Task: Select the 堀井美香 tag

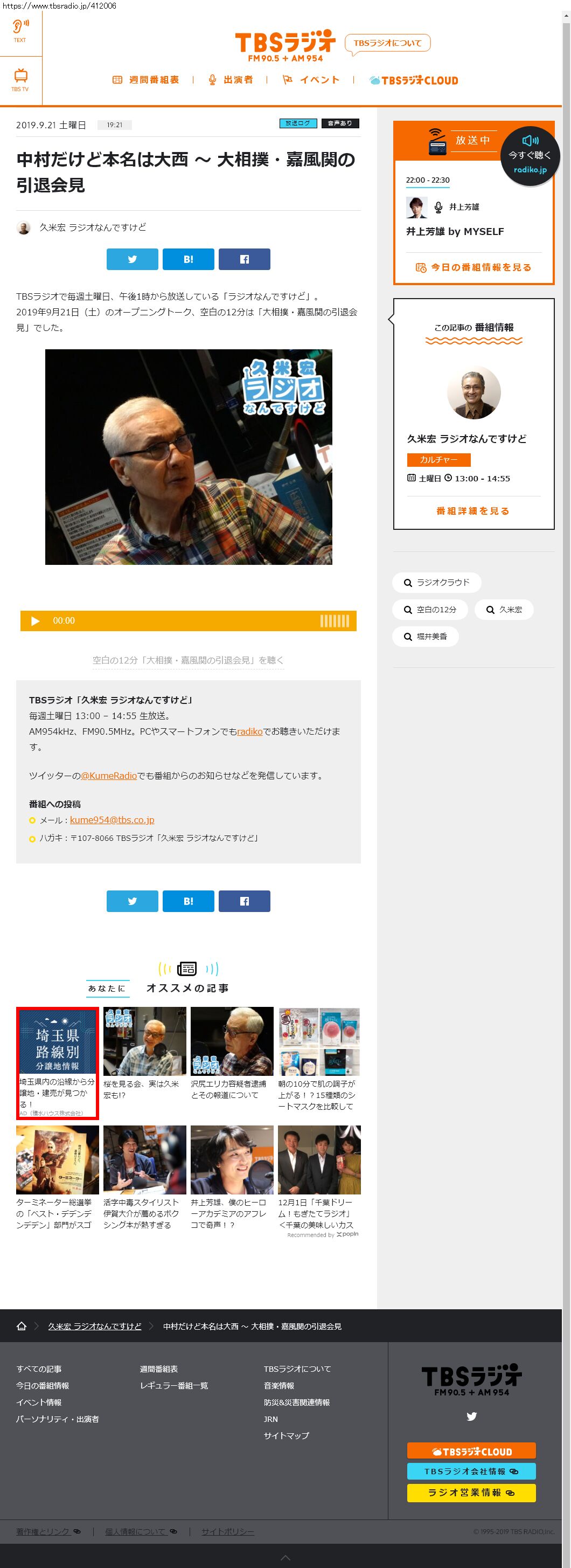Action: point(425,636)
